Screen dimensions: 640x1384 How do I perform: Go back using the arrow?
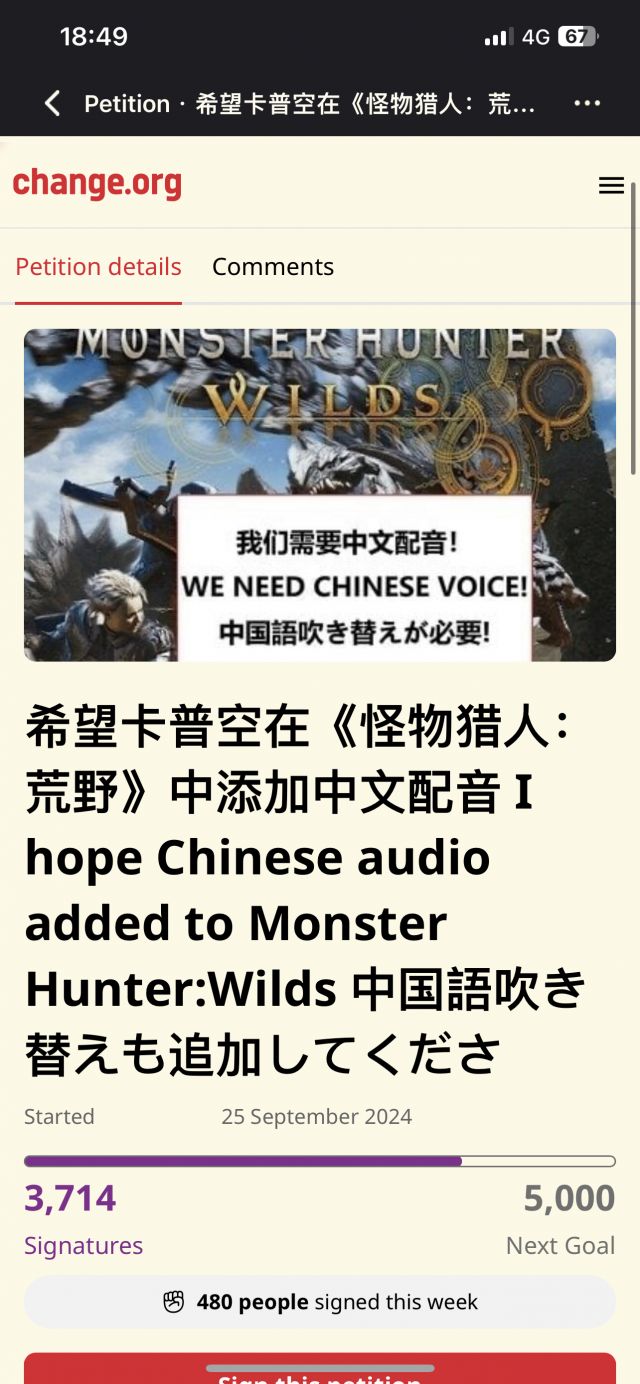pos(52,103)
